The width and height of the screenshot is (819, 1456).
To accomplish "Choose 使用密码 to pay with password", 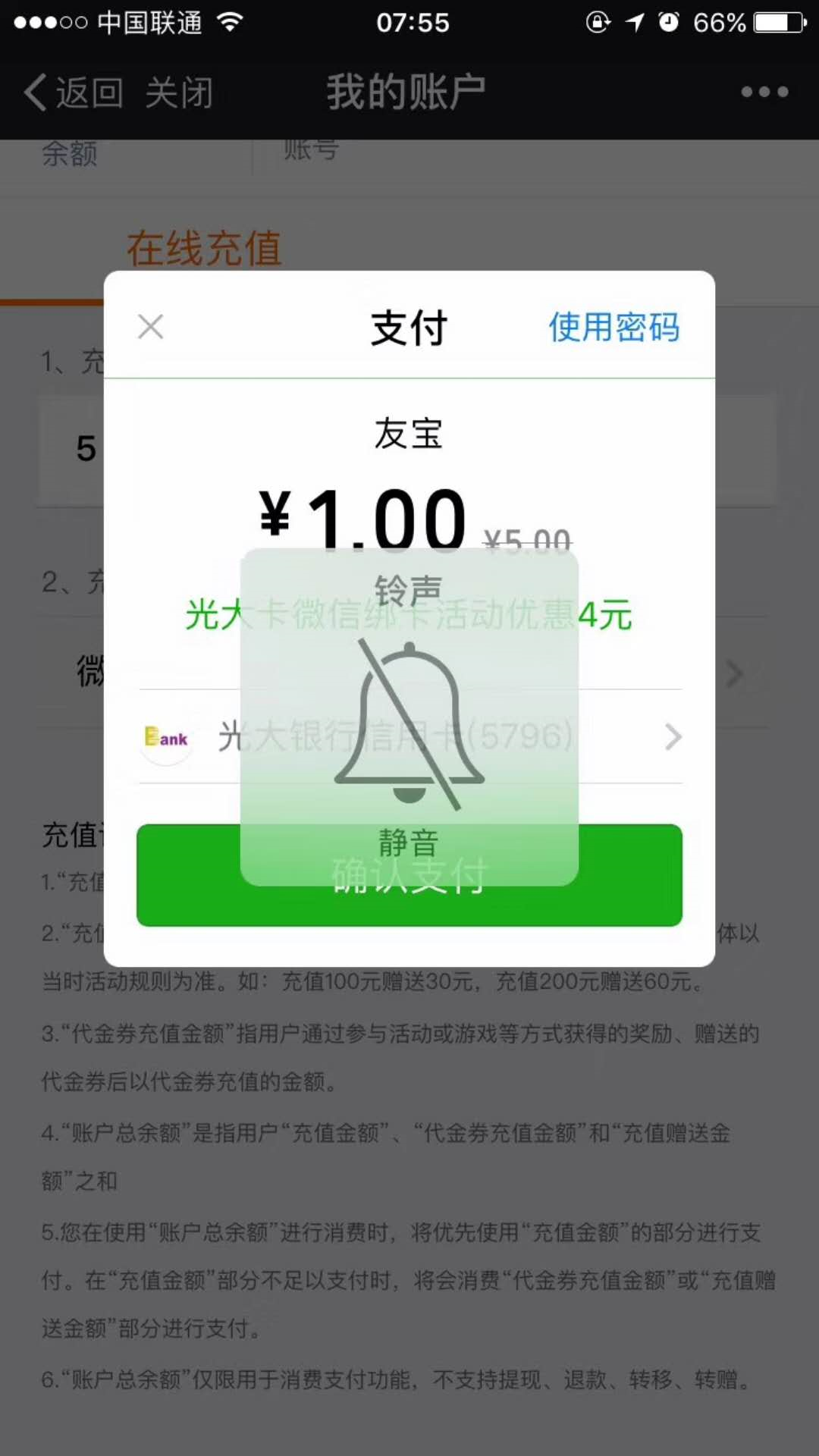I will [613, 327].
